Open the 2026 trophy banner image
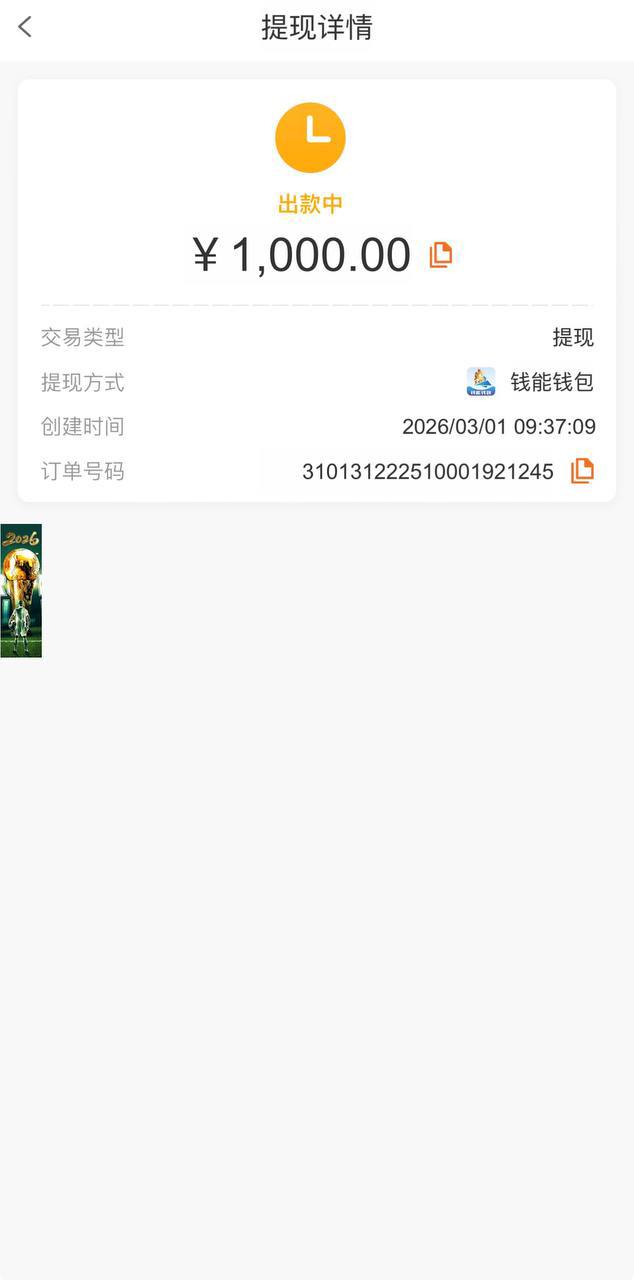 [21, 591]
